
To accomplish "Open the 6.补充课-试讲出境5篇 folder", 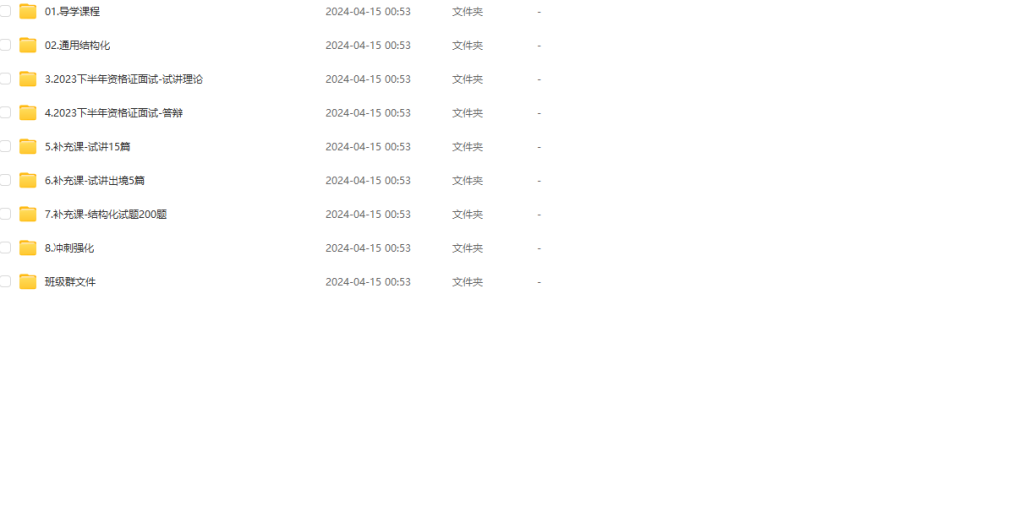I will [94, 181].
